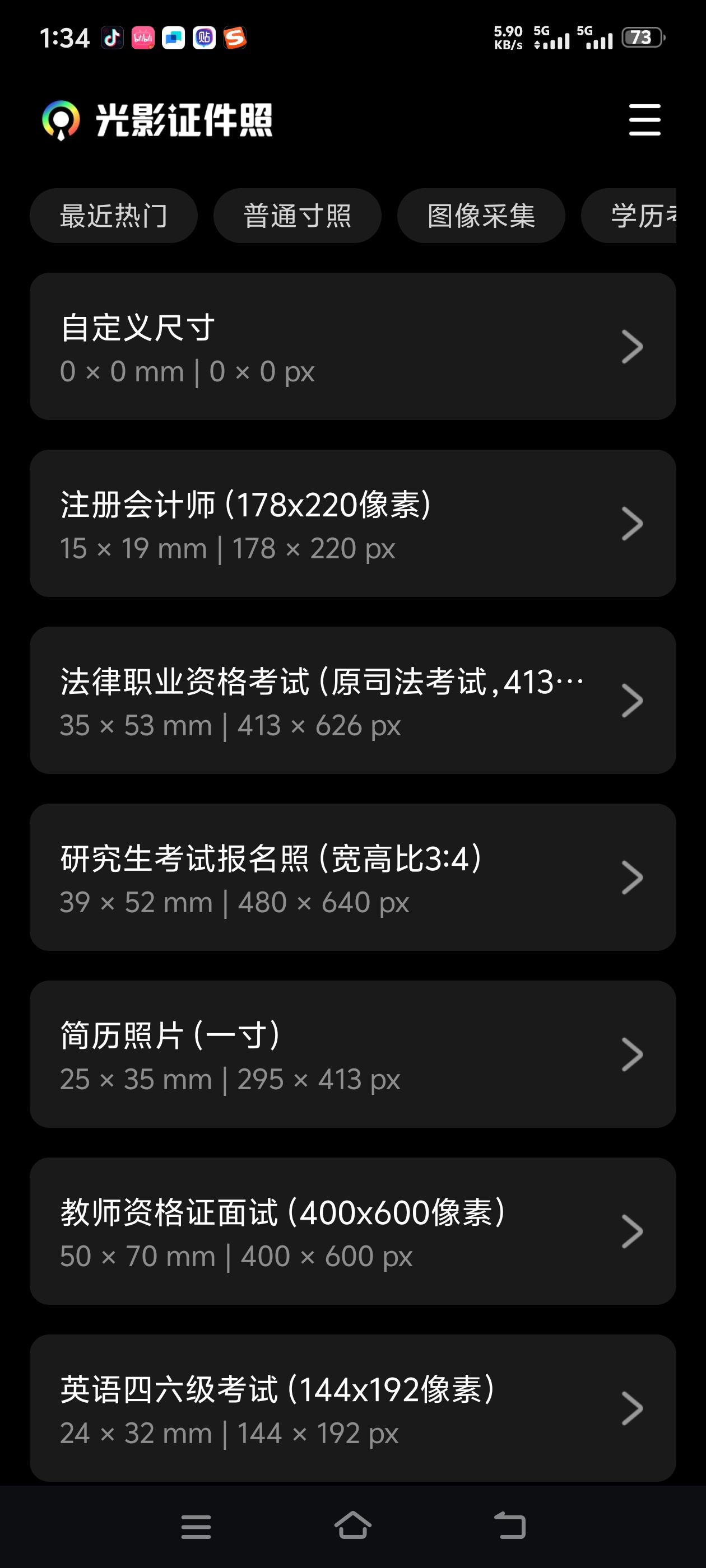Open the Douyin icon in status bar

pos(113,38)
